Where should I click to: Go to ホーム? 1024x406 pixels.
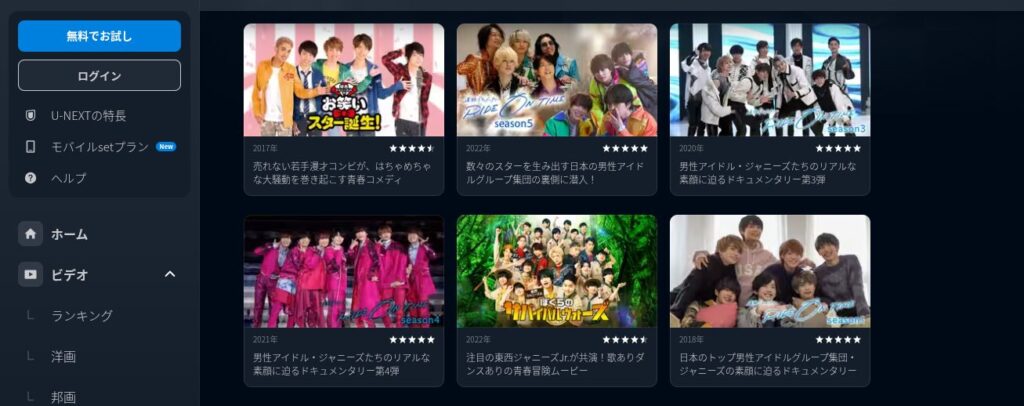pyautogui.click(x=69, y=234)
